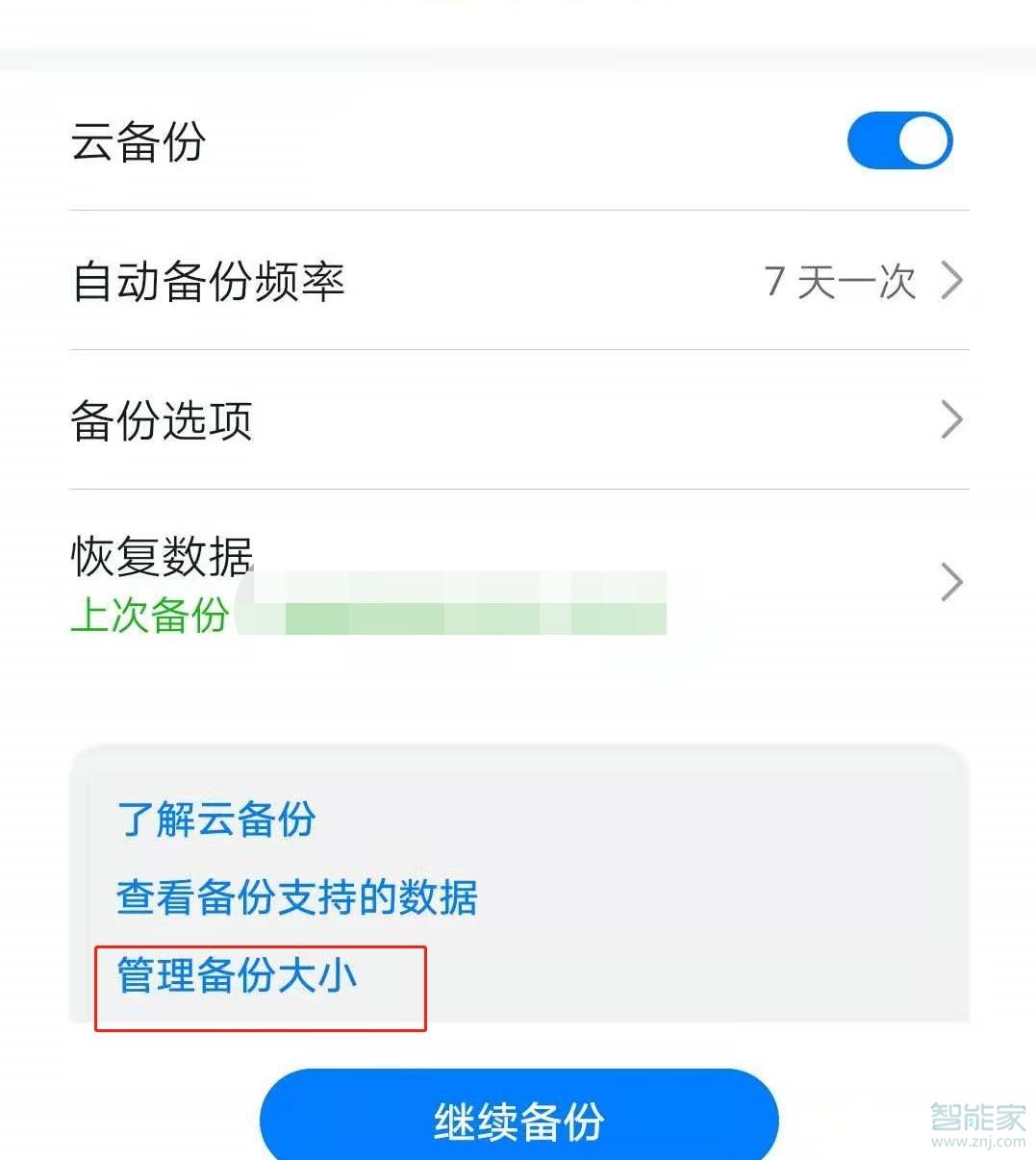
Task: Open 管理备份大小 inside red box
Action: click(236, 974)
